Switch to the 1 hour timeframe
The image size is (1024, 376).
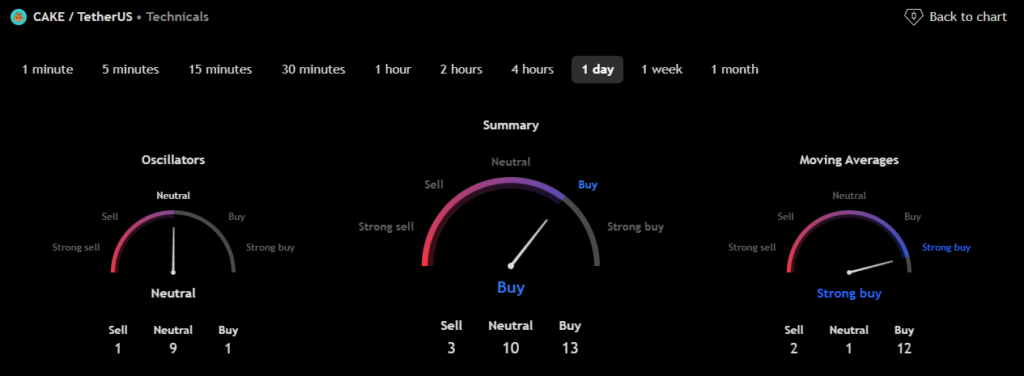393,69
